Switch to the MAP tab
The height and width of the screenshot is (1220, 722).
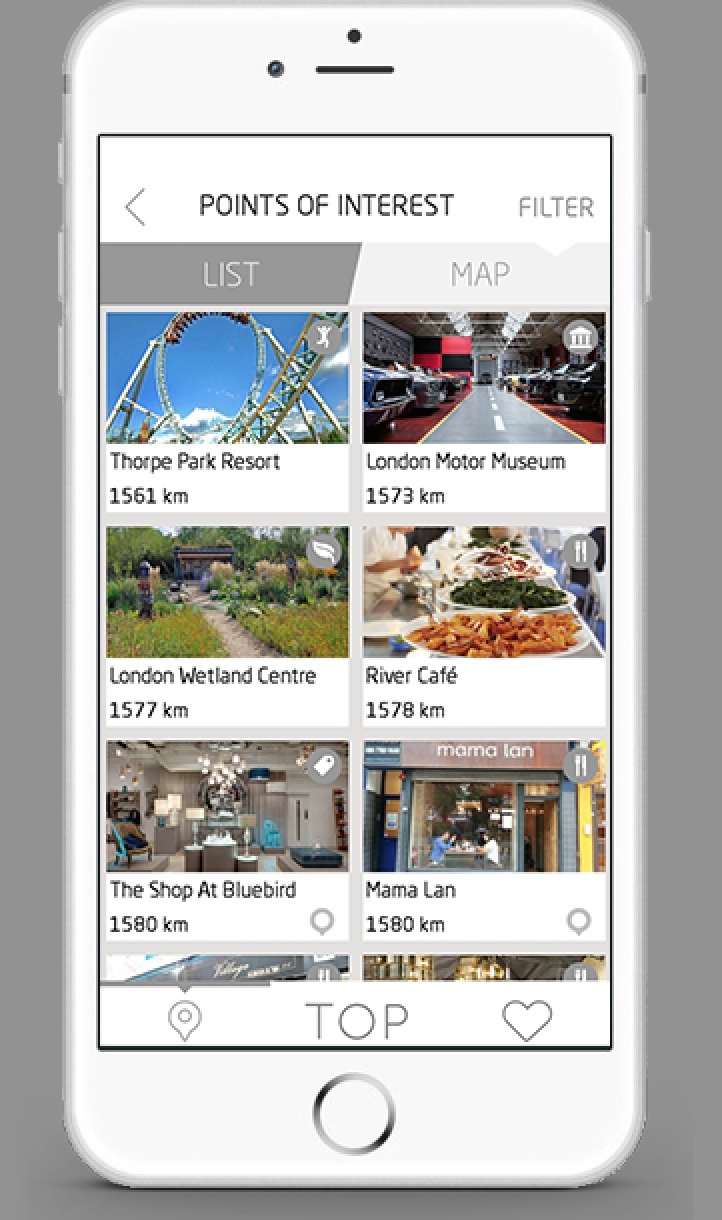pos(480,274)
